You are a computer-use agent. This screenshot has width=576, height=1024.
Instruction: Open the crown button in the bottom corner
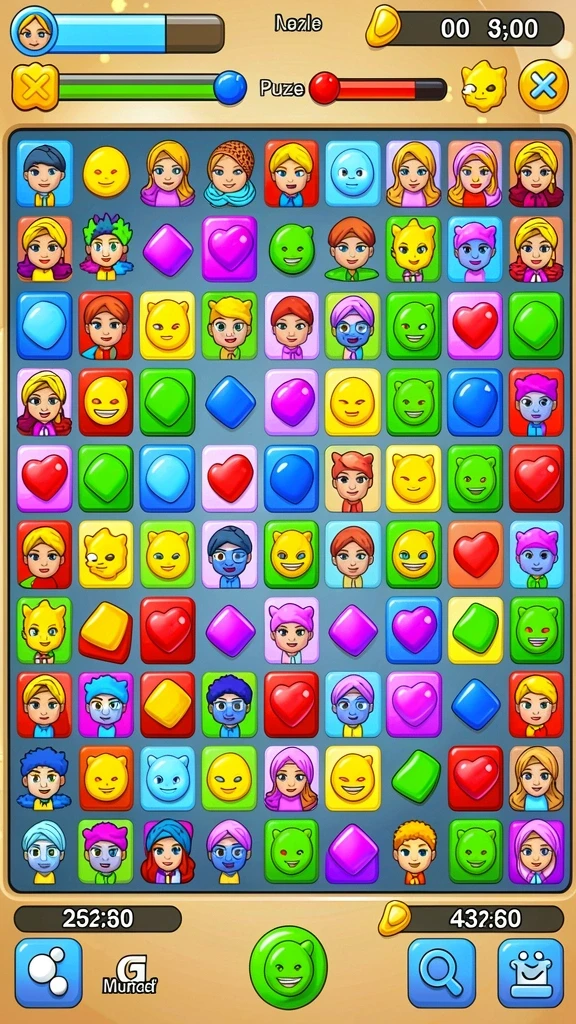click(530, 972)
